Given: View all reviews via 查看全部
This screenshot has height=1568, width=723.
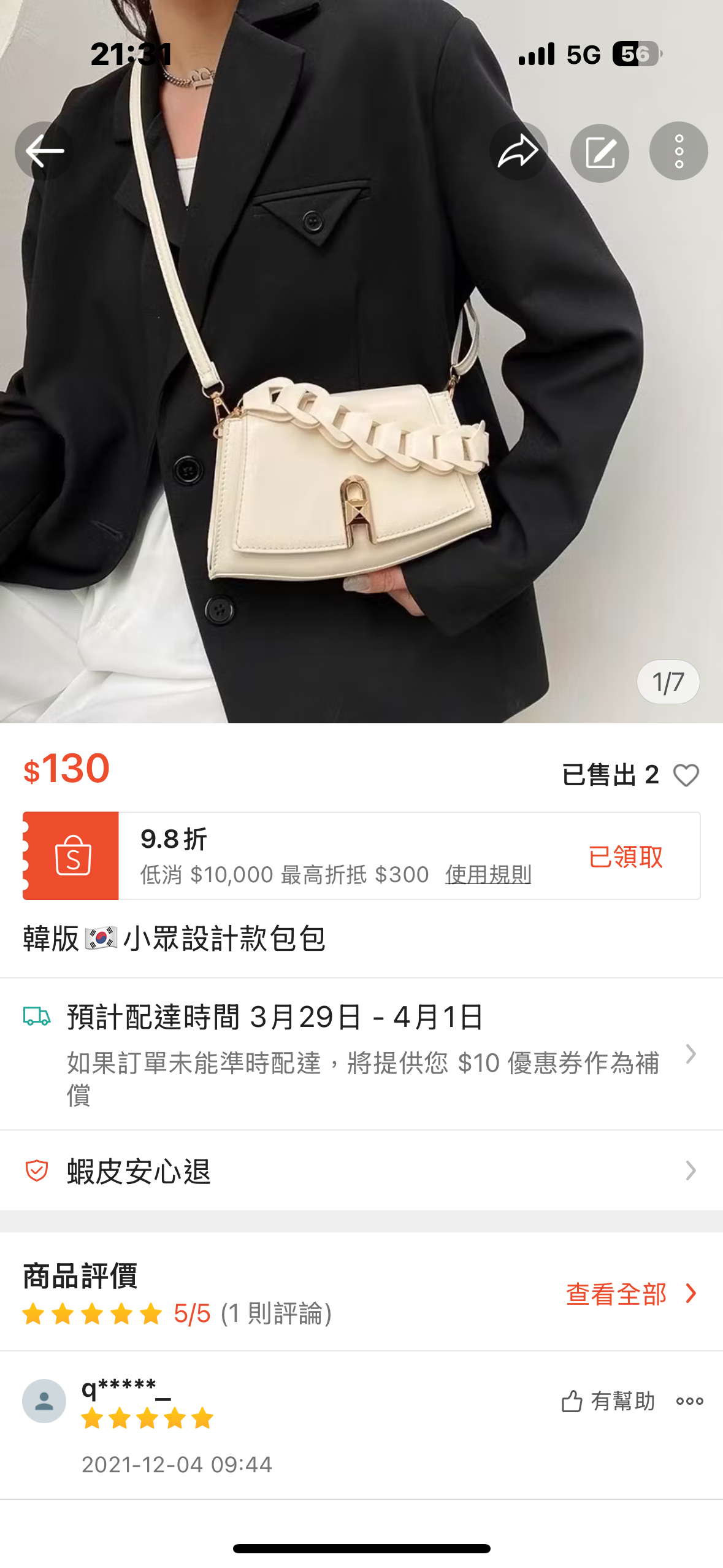Looking at the screenshot, I should (x=630, y=1294).
